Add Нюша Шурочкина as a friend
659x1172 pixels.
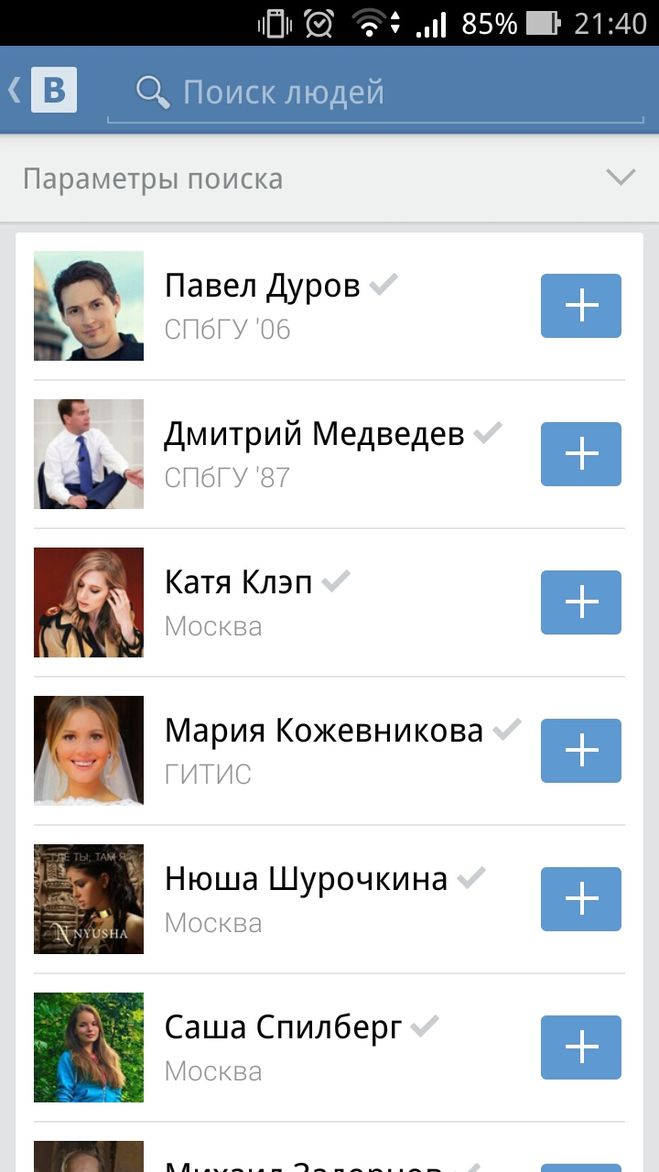coord(581,898)
